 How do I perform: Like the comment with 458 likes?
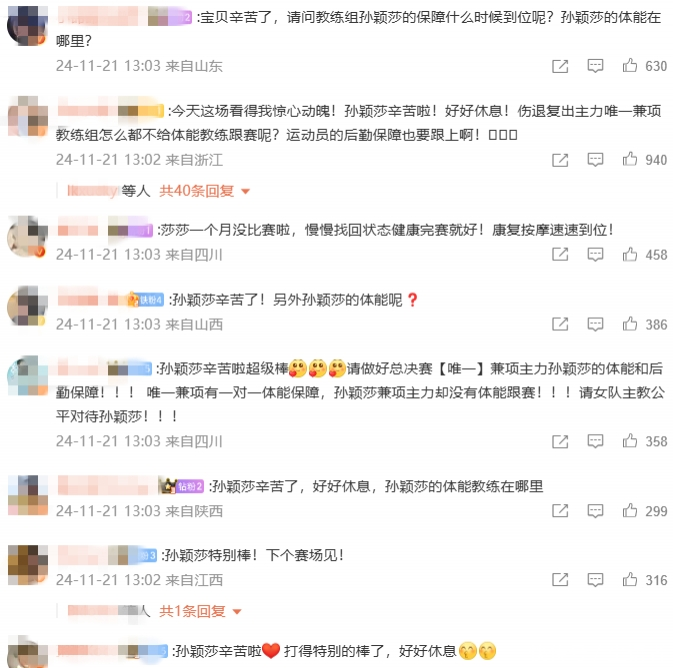coord(630,255)
